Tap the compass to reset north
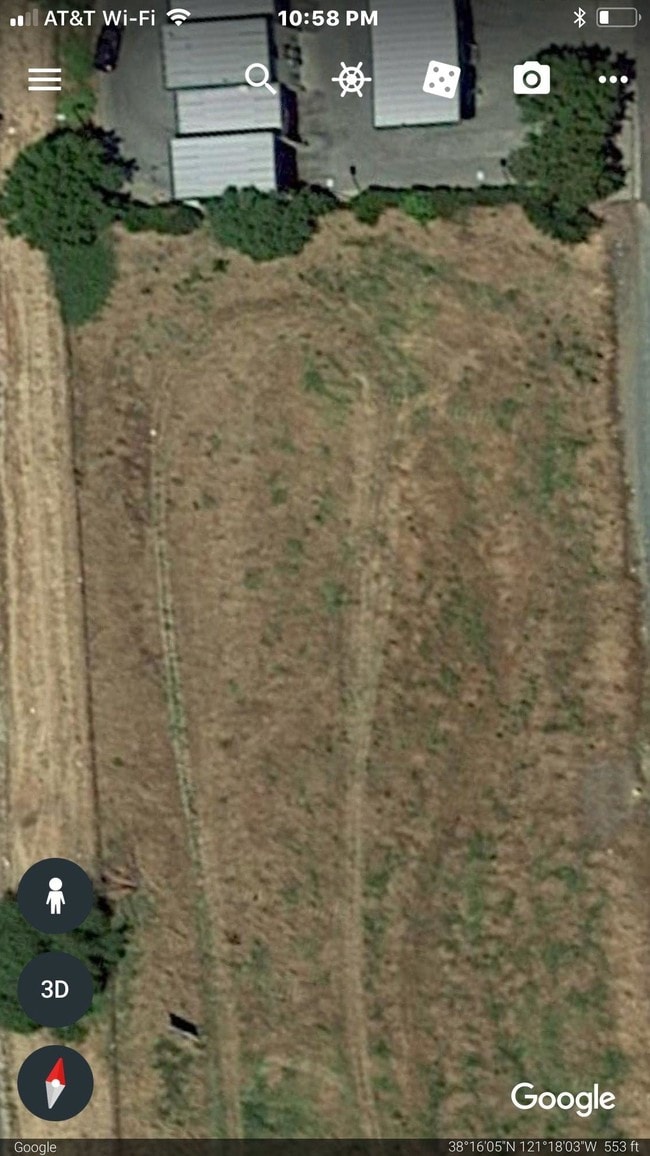The image size is (650, 1156). [55, 1083]
